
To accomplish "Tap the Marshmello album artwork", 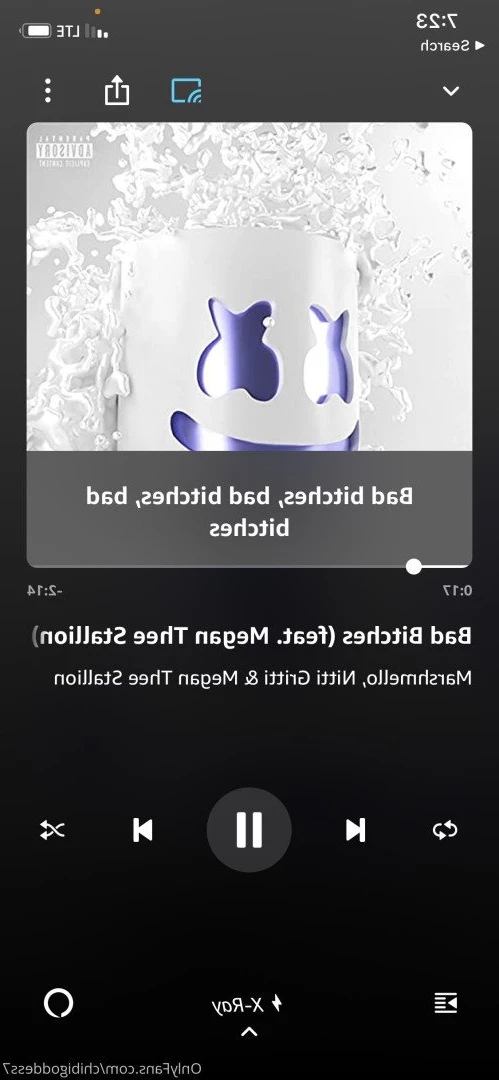I will point(250,287).
